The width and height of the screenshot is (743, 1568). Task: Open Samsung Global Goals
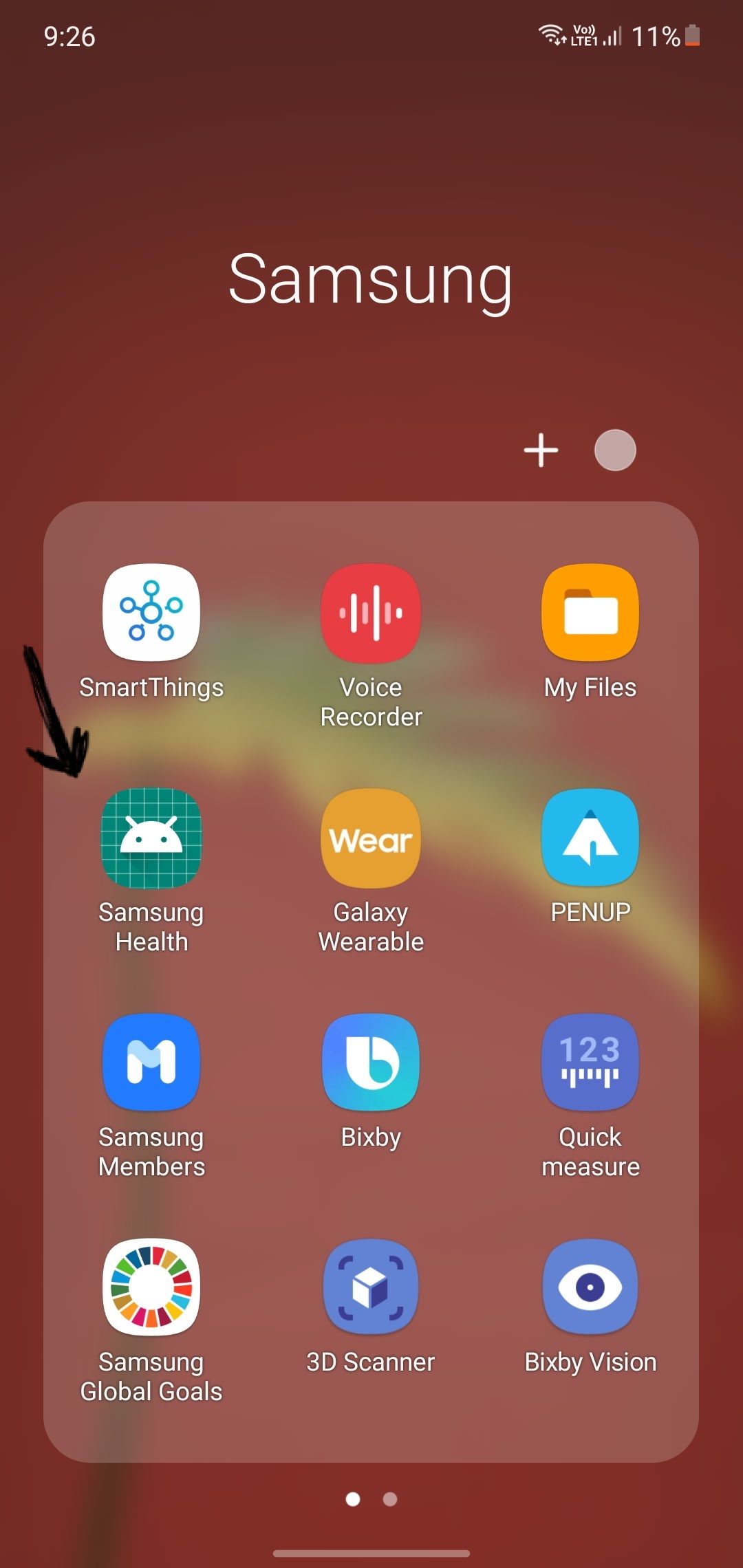[151, 1286]
